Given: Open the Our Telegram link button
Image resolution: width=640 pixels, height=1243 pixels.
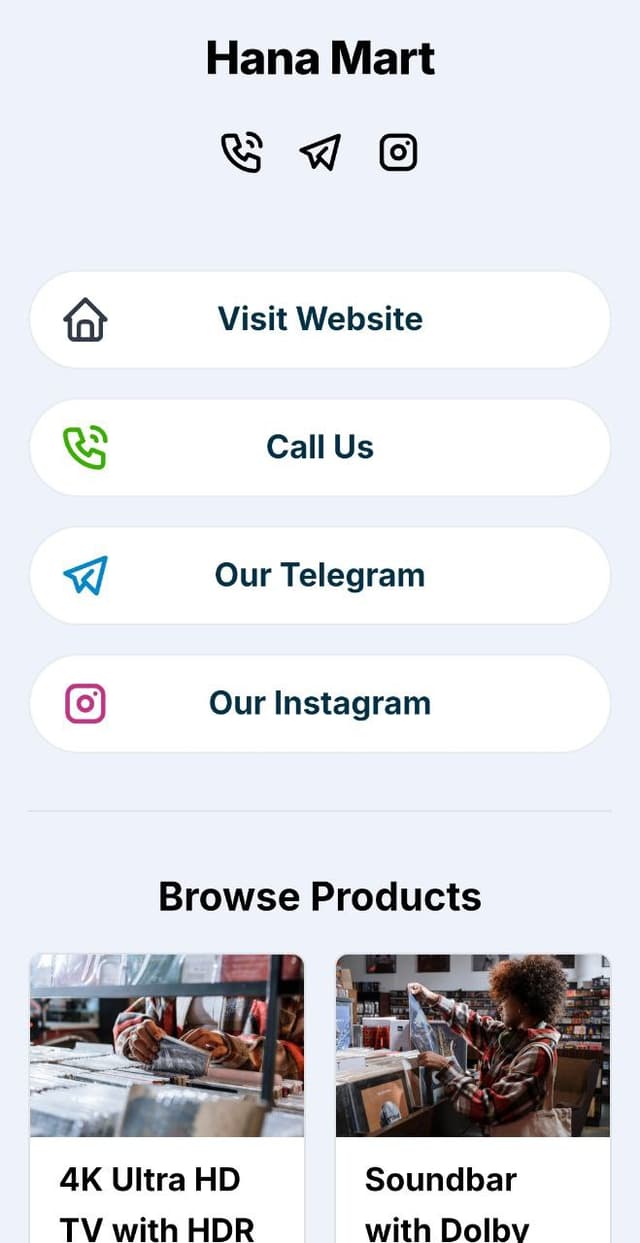Looking at the screenshot, I should tap(320, 575).
